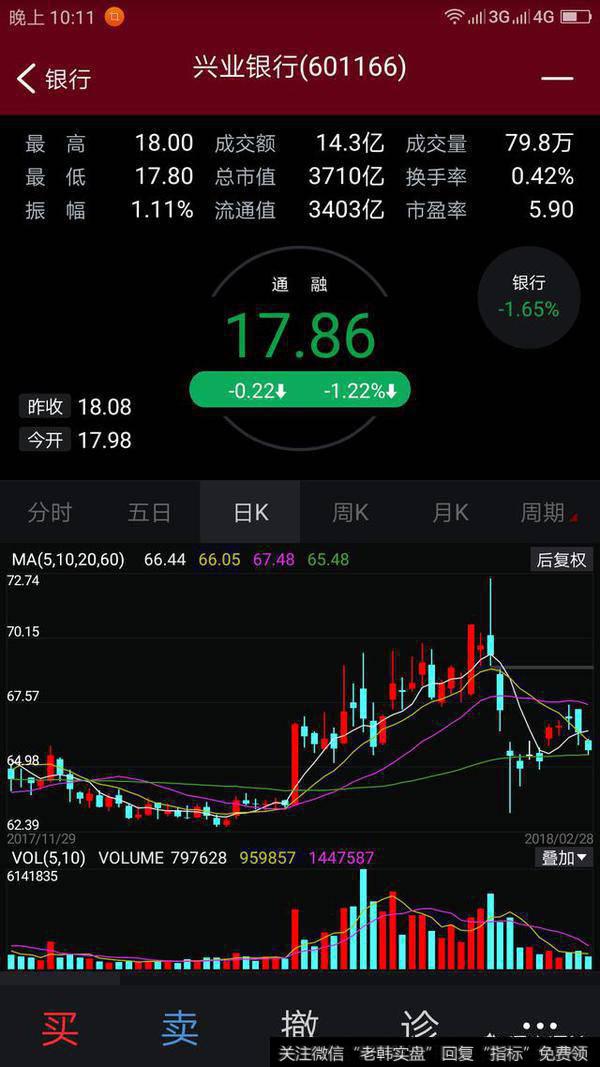Change the 后复权 adjustment setting

pyautogui.click(x=561, y=560)
